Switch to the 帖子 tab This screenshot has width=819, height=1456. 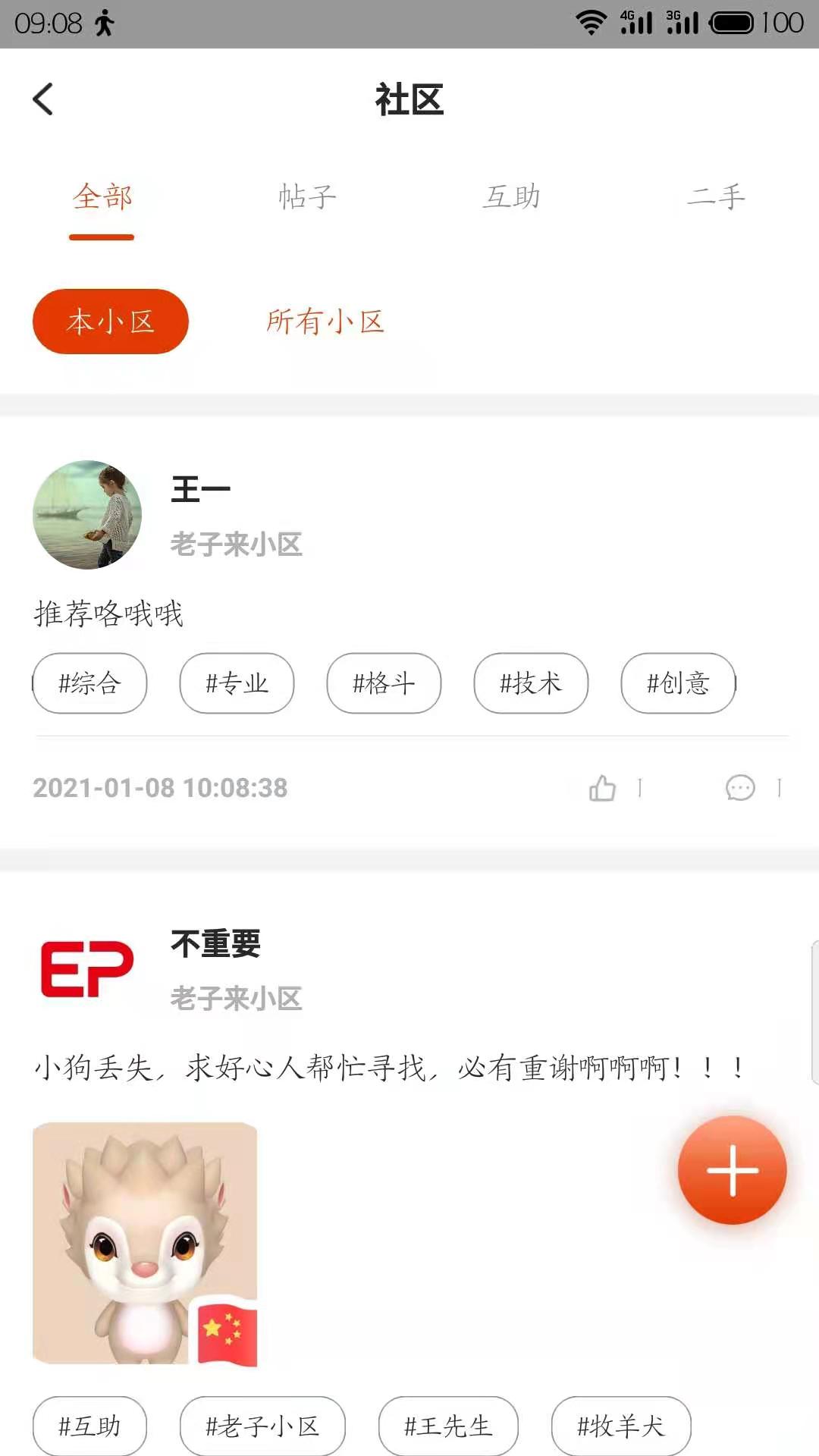pos(306,196)
